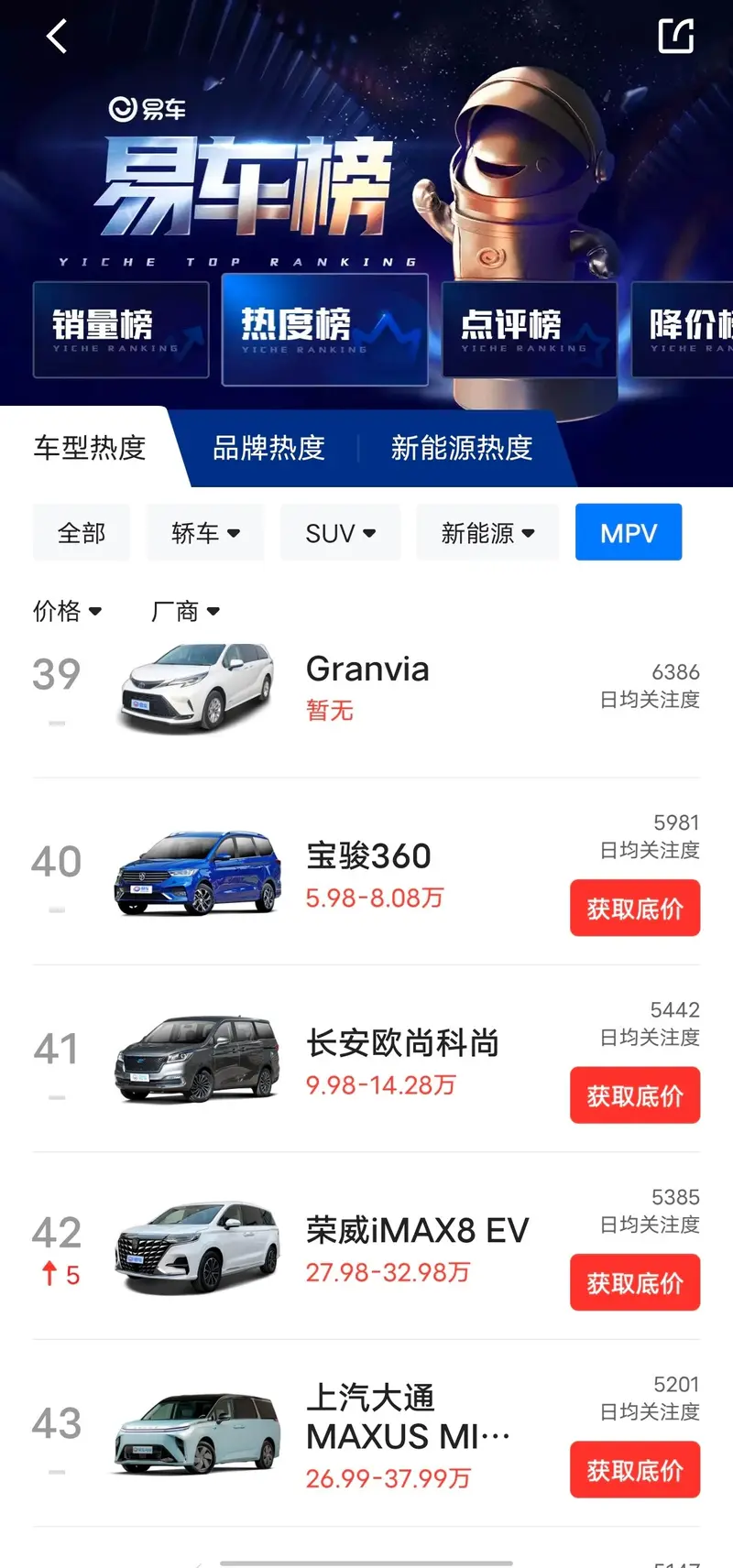Expand the 新能源 filter dropdown

[x=487, y=532]
